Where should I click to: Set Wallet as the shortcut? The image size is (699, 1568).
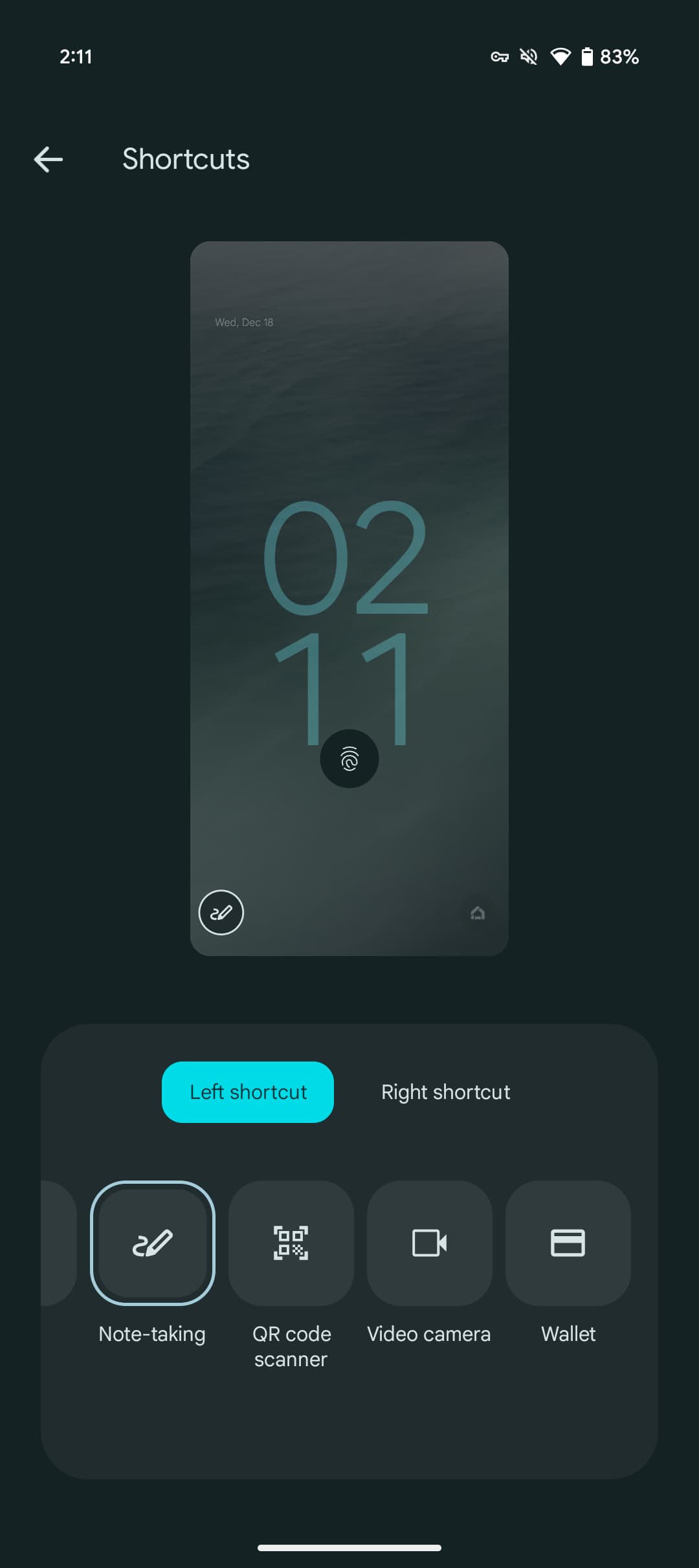(x=568, y=1243)
